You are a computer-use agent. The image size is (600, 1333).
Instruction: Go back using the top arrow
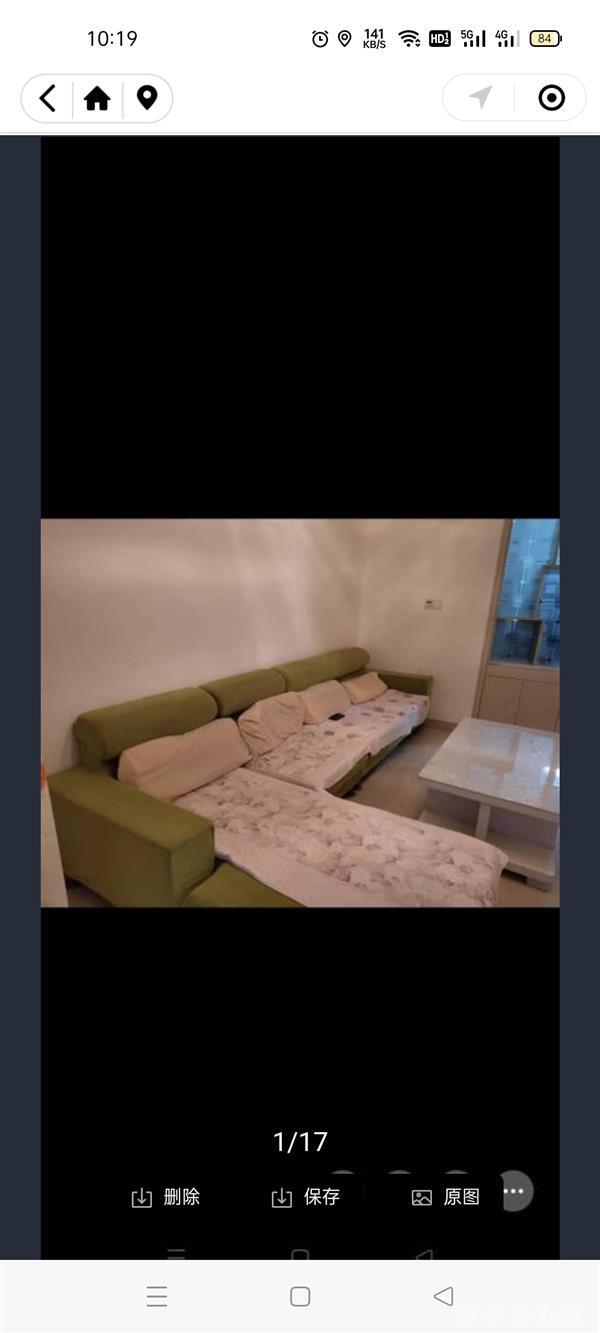click(47, 98)
